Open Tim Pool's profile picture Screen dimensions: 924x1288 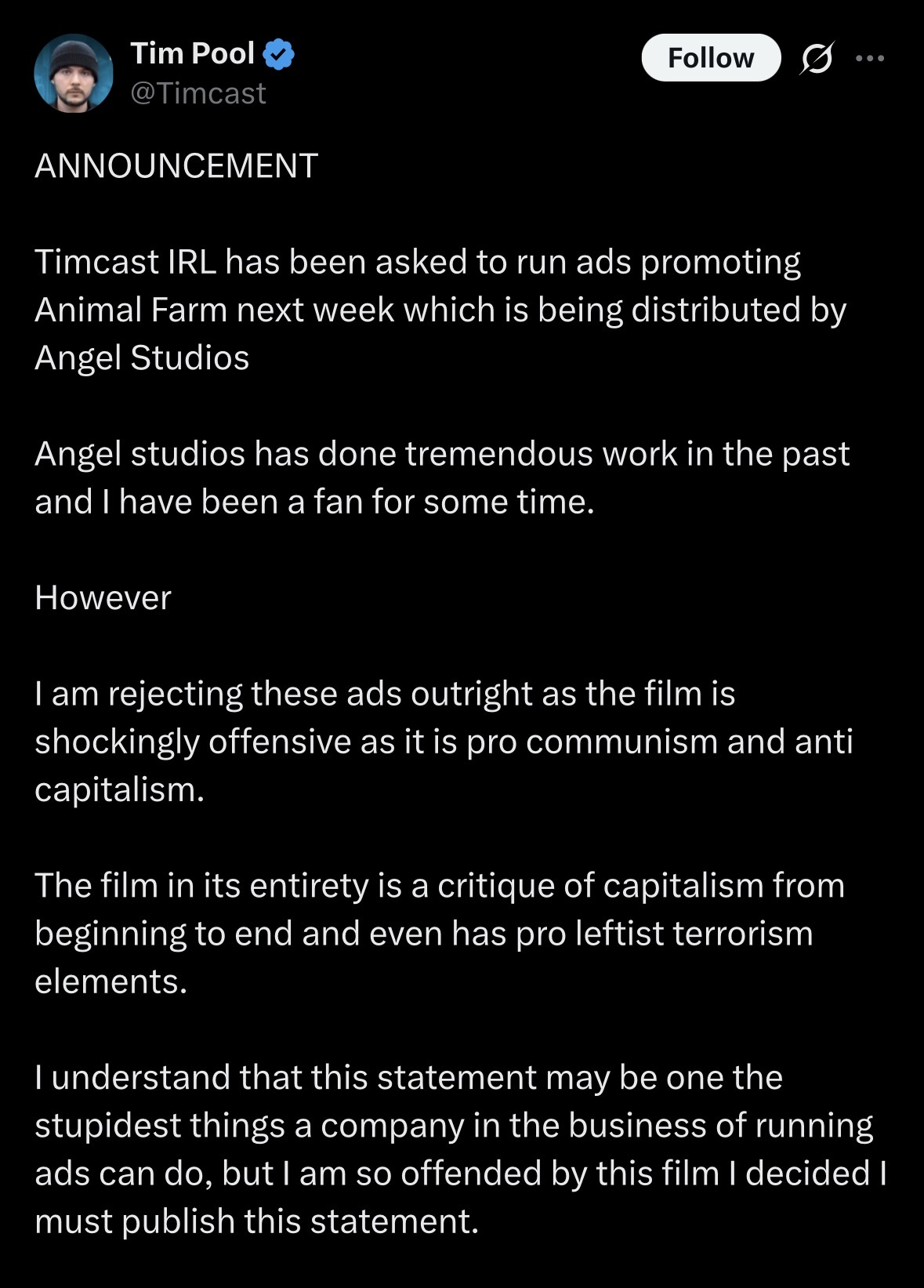[74, 74]
